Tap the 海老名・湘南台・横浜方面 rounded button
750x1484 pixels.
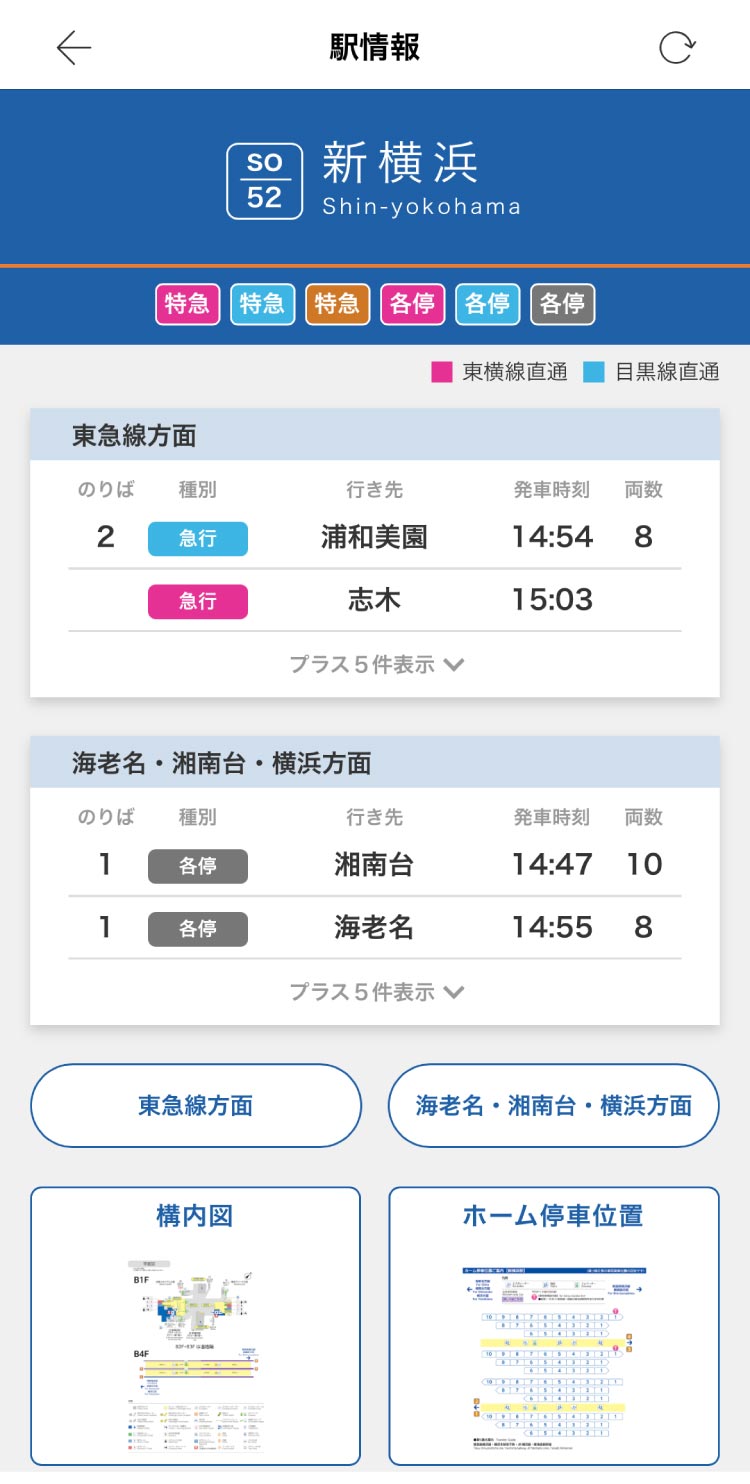[x=553, y=1105]
